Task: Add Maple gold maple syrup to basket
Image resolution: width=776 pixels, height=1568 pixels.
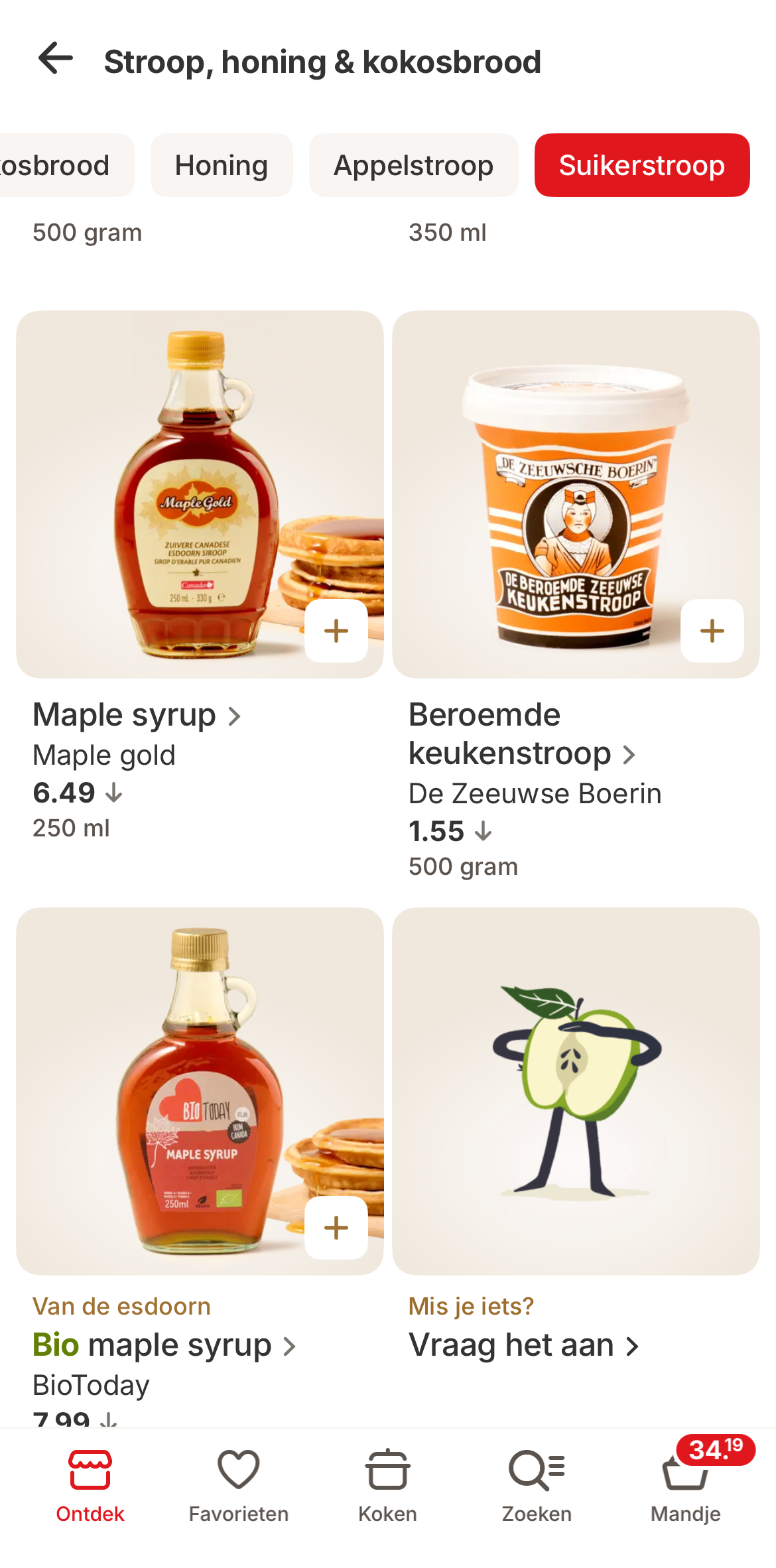Action: (336, 631)
